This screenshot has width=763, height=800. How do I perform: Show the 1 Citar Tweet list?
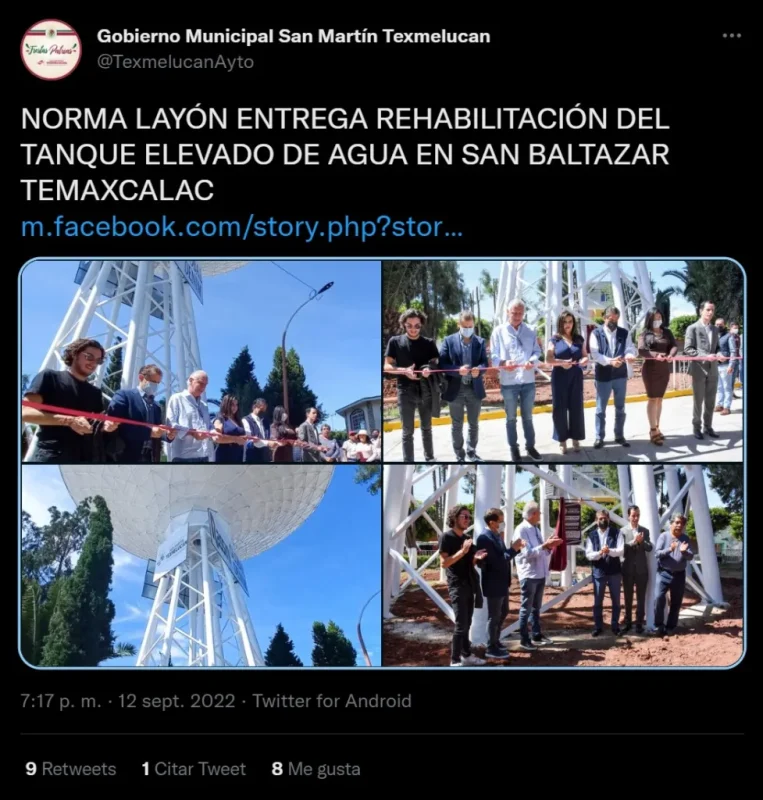pos(193,769)
